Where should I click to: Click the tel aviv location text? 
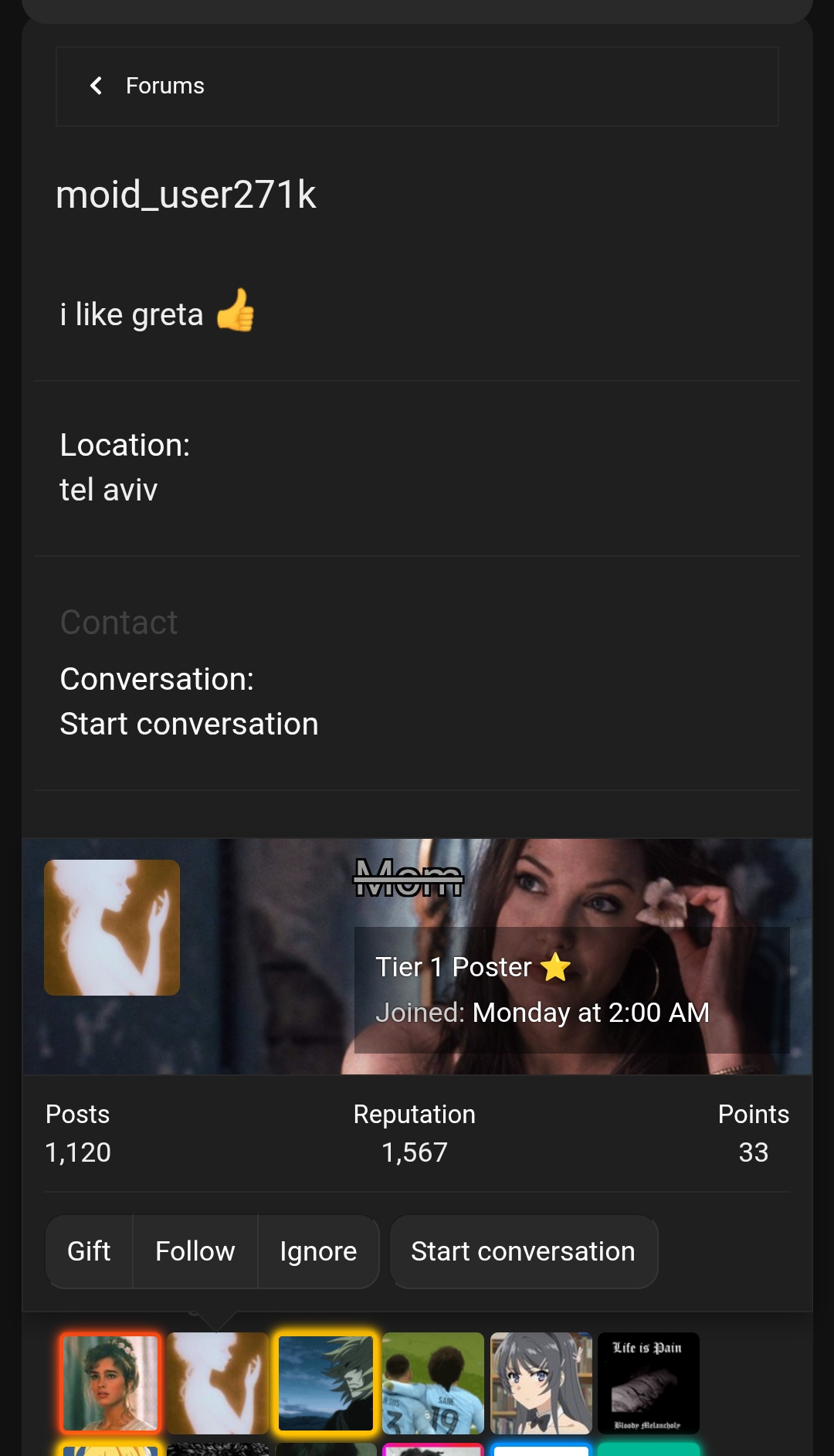point(109,489)
